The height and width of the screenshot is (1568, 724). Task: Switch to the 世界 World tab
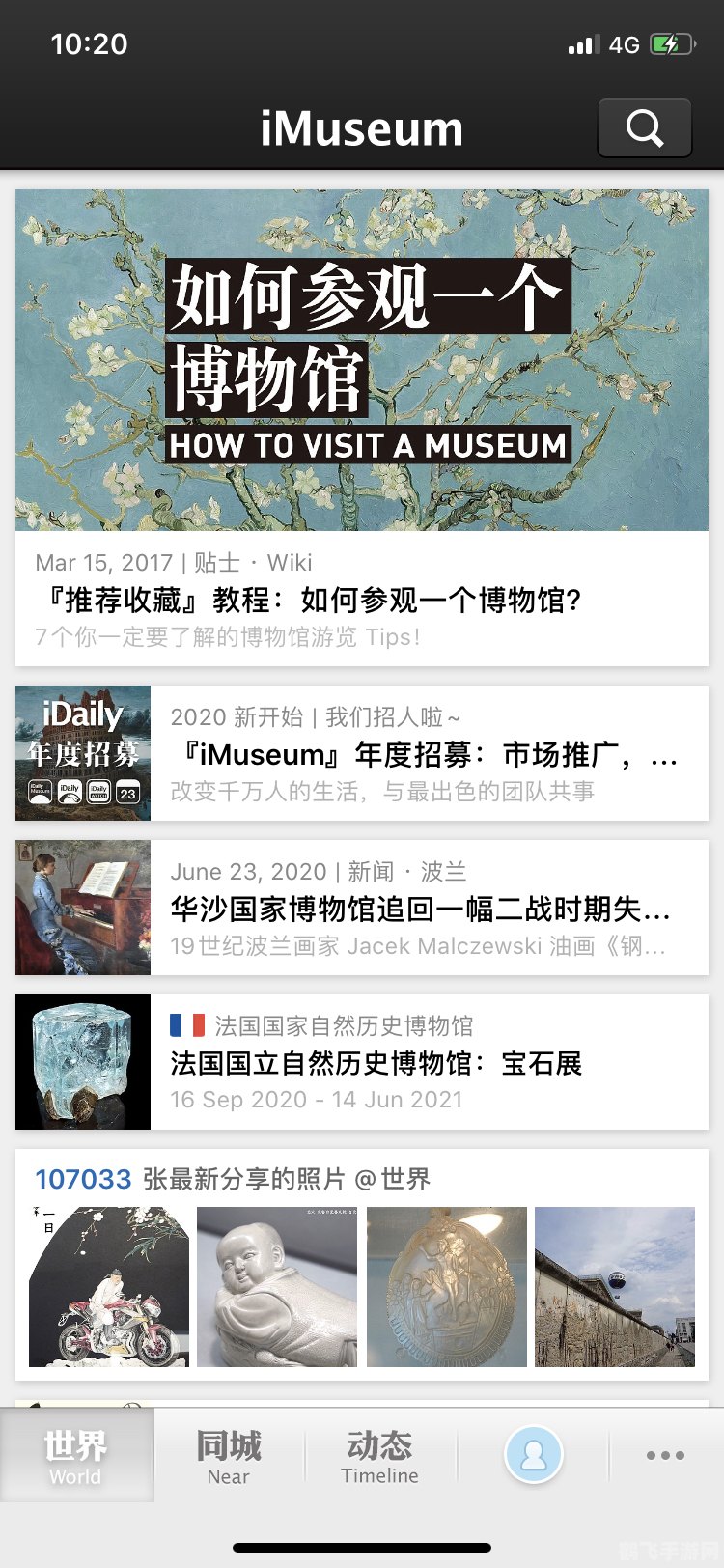tap(75, 1456)
